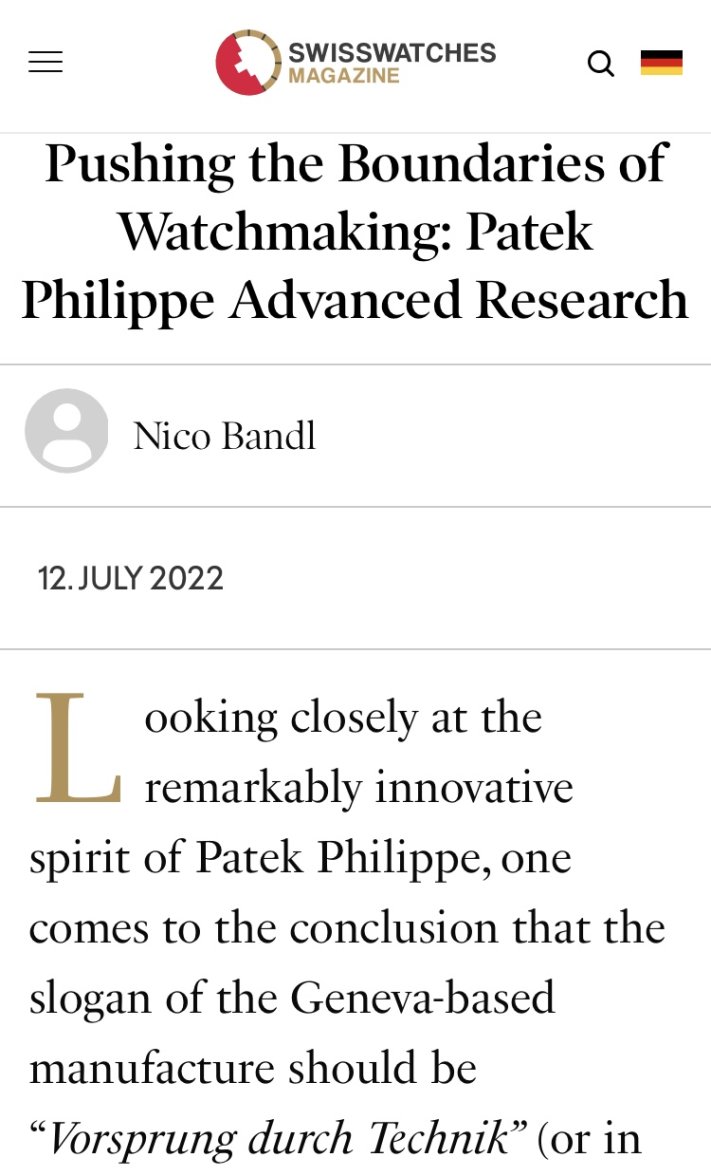711x1176 pixels.
Task: Go to Swisswatches Magazine homepage
Action: [355, 62]
